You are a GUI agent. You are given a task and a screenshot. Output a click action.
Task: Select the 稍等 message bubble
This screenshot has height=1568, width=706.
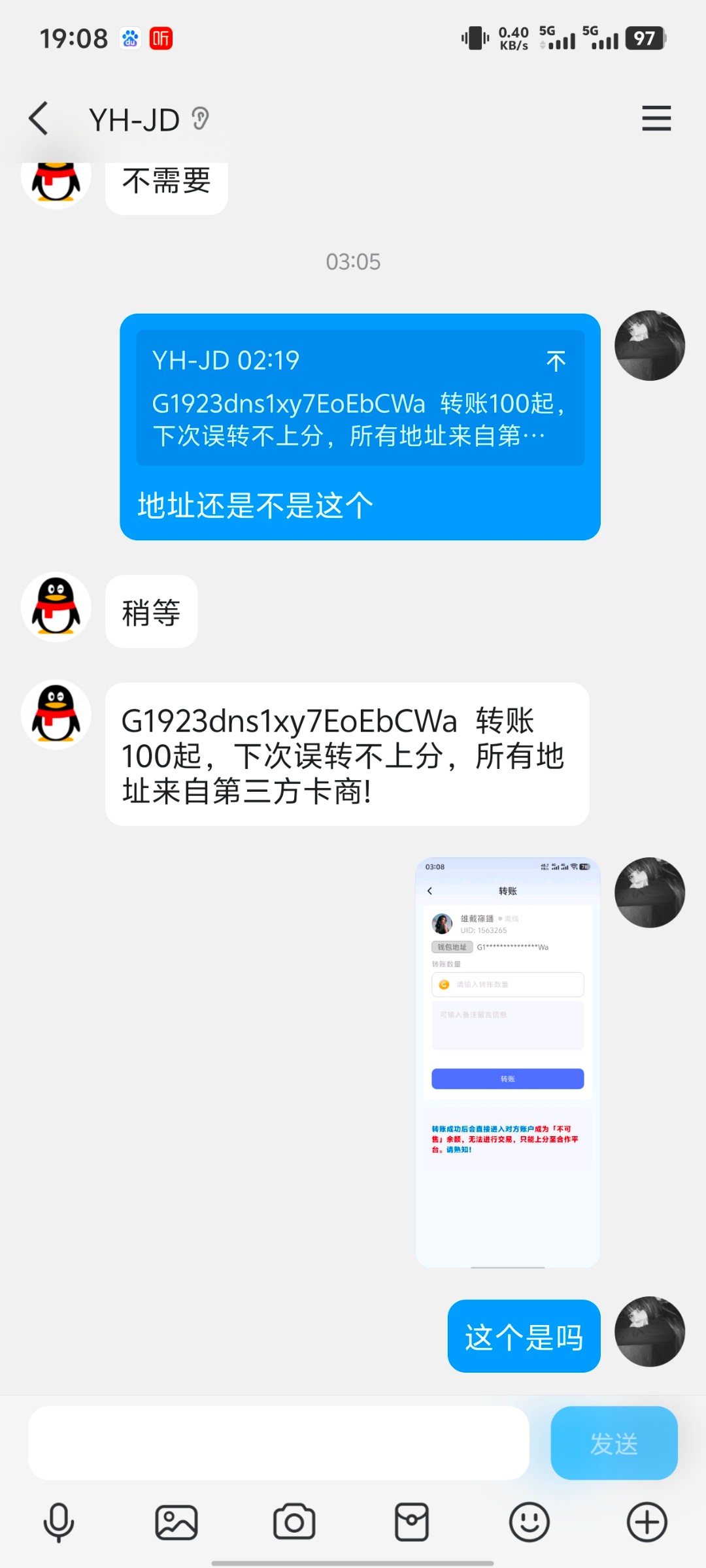151,612
